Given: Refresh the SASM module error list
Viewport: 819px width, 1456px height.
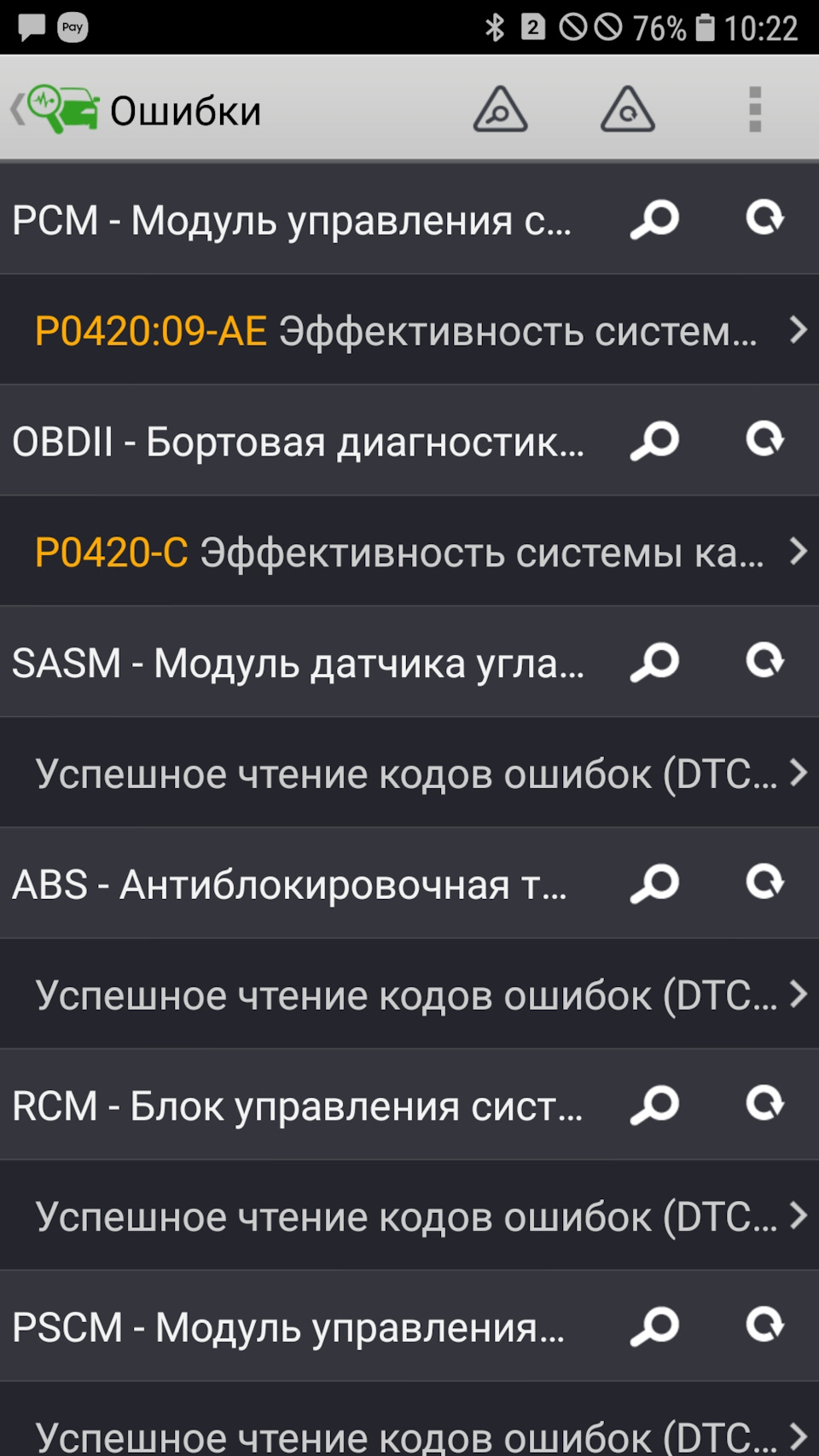Looking at the screenshot, I should coord(765,660).
